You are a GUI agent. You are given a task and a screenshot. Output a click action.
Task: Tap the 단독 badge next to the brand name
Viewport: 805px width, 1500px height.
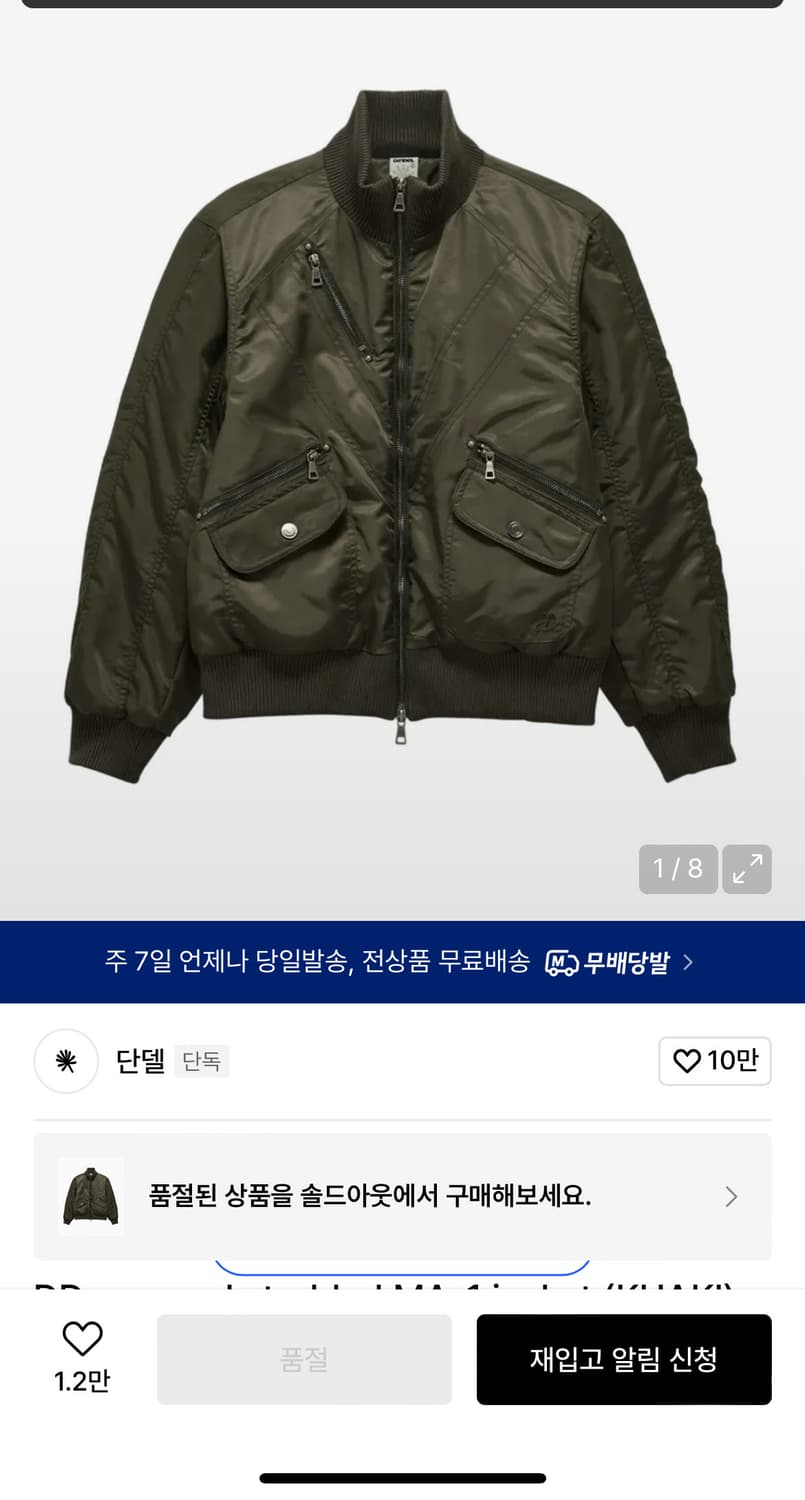(x=202, y=1062)
